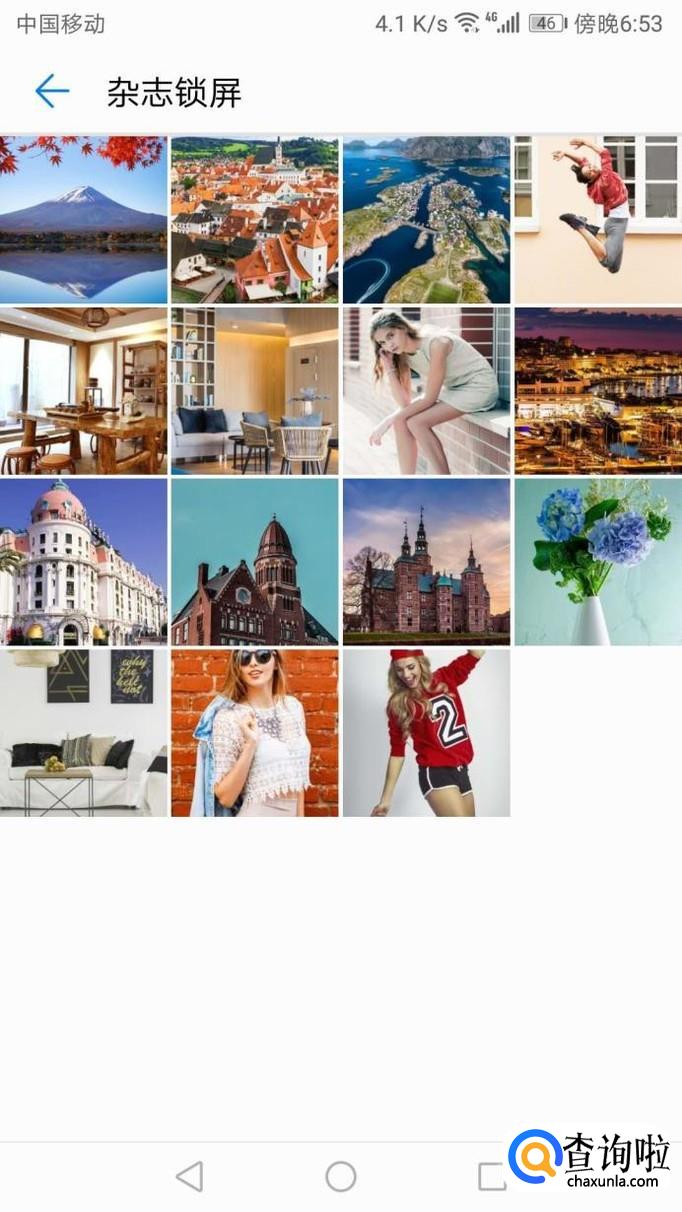Open the brick tower on teal sky photo
This screenshot has width=682, height=1212.
coord(255,562)
